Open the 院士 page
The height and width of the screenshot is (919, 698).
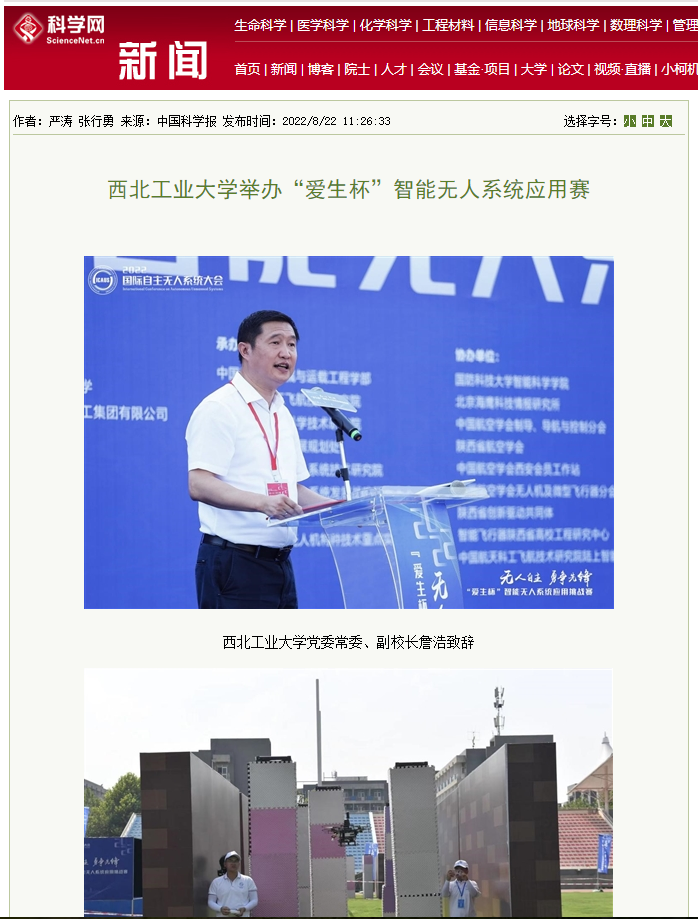tap(357, 69)
